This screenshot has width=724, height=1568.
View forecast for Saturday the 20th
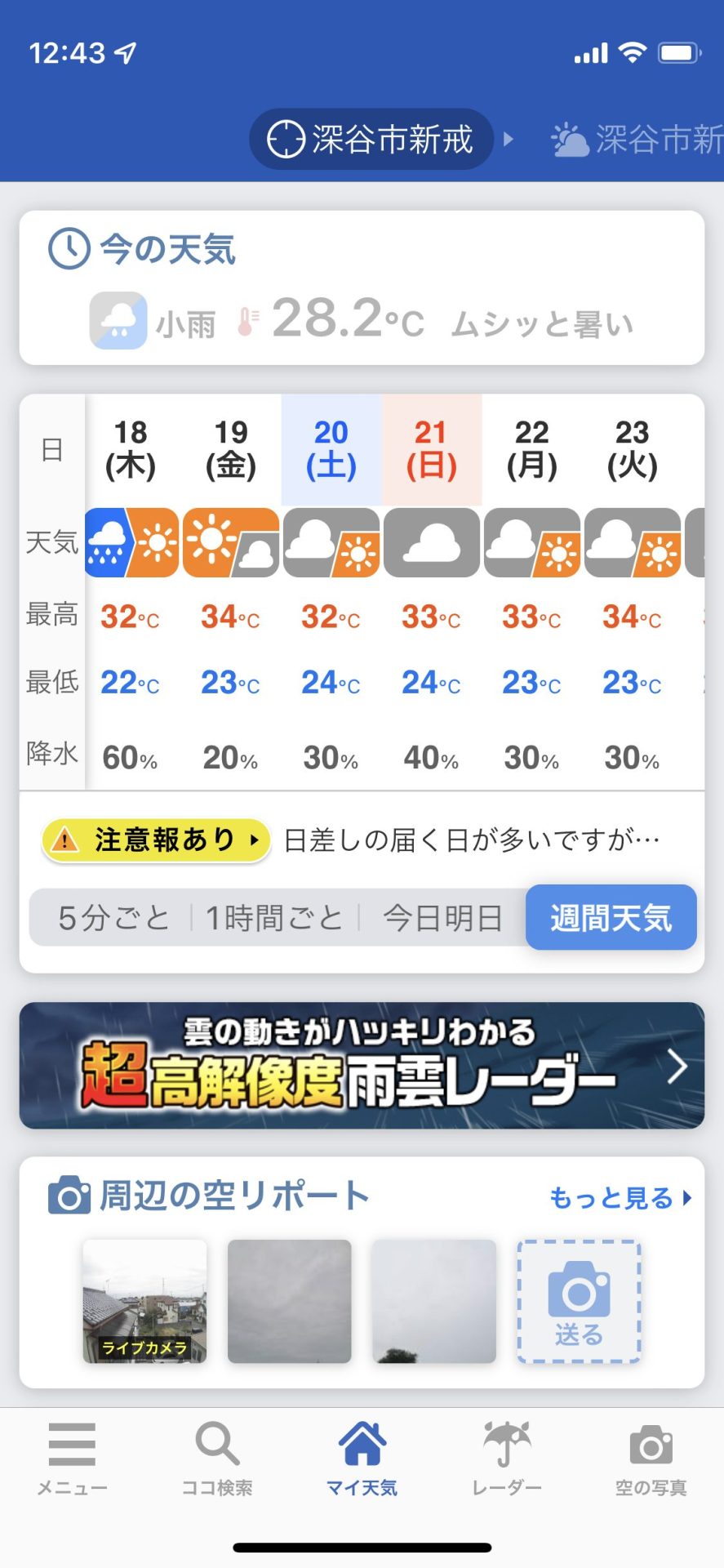(331, 449)
